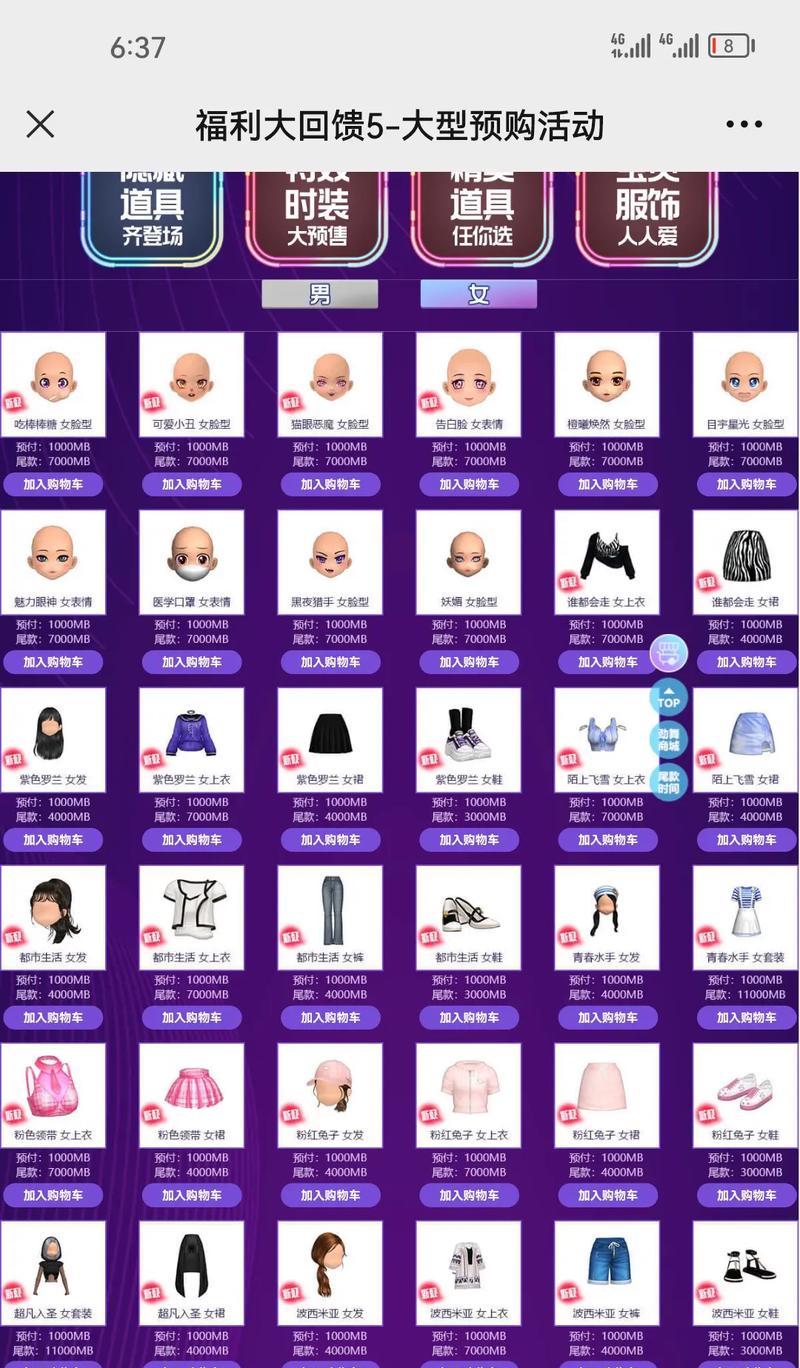Viewport: 800px width, 1368px height.
Task: Open the floating shopping cart icon
Action: (x=669, y=653)
